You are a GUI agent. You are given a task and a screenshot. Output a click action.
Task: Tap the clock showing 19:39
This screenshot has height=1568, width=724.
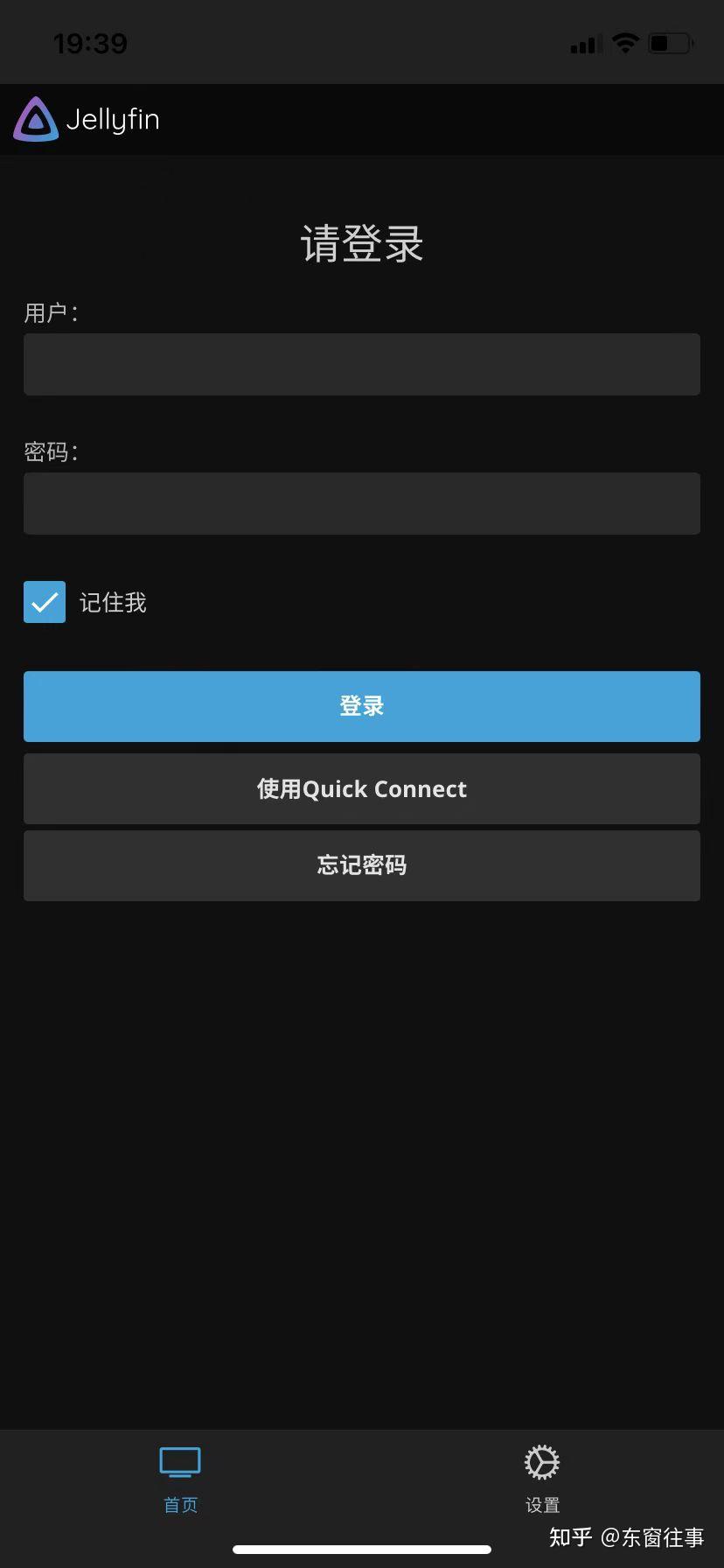[x=90, y=42]
